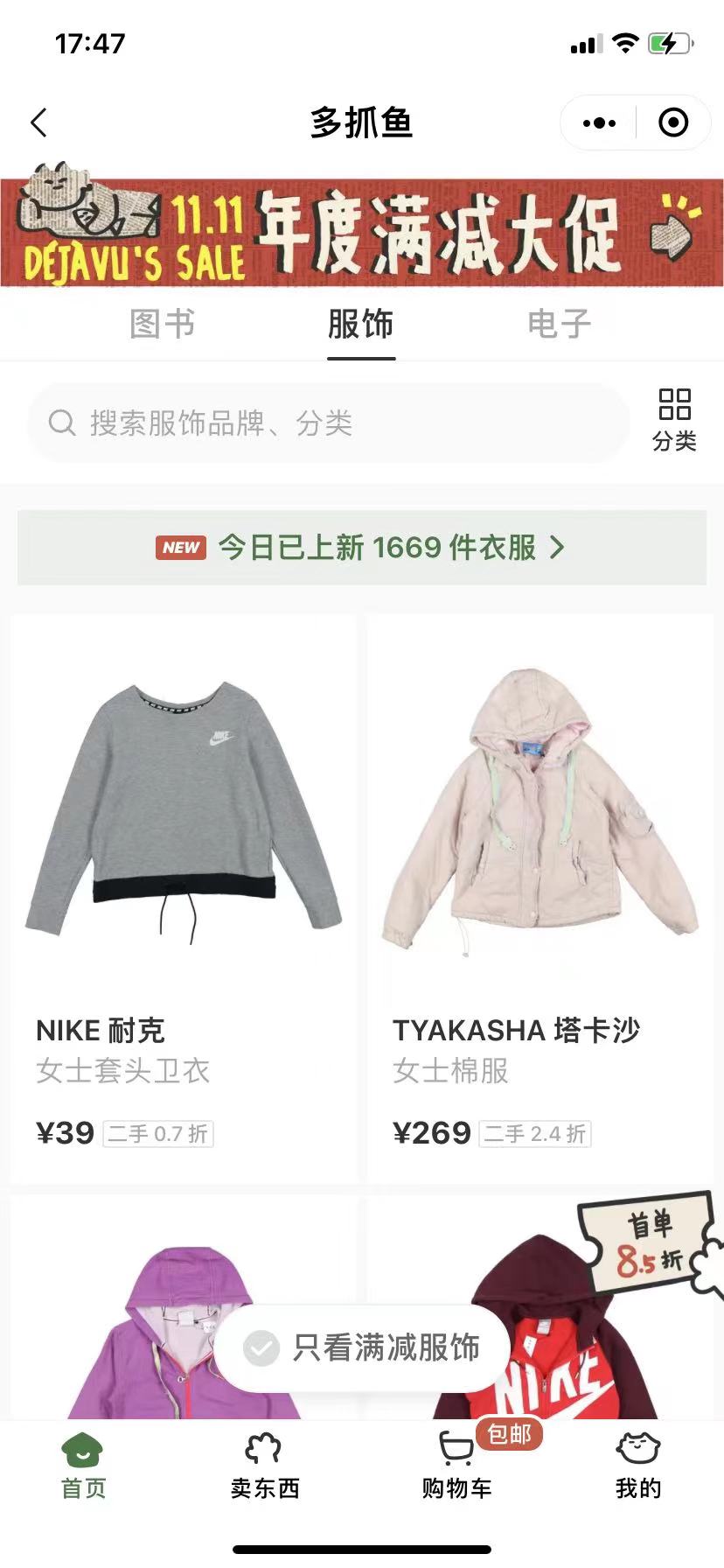Switch to the 电子 tab

(x=560, y=325)
